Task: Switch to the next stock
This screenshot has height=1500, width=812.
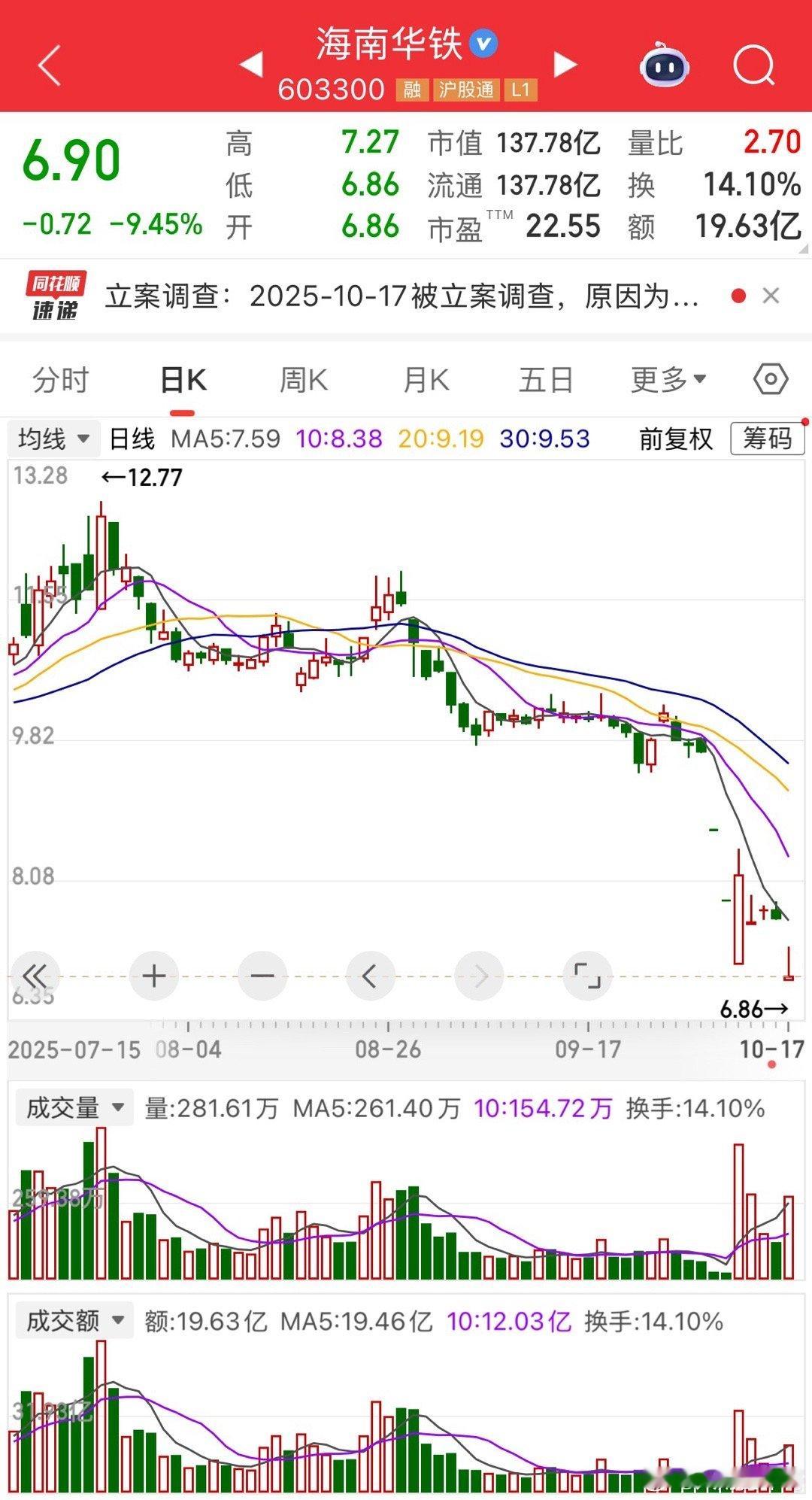Action: point(565,65)
